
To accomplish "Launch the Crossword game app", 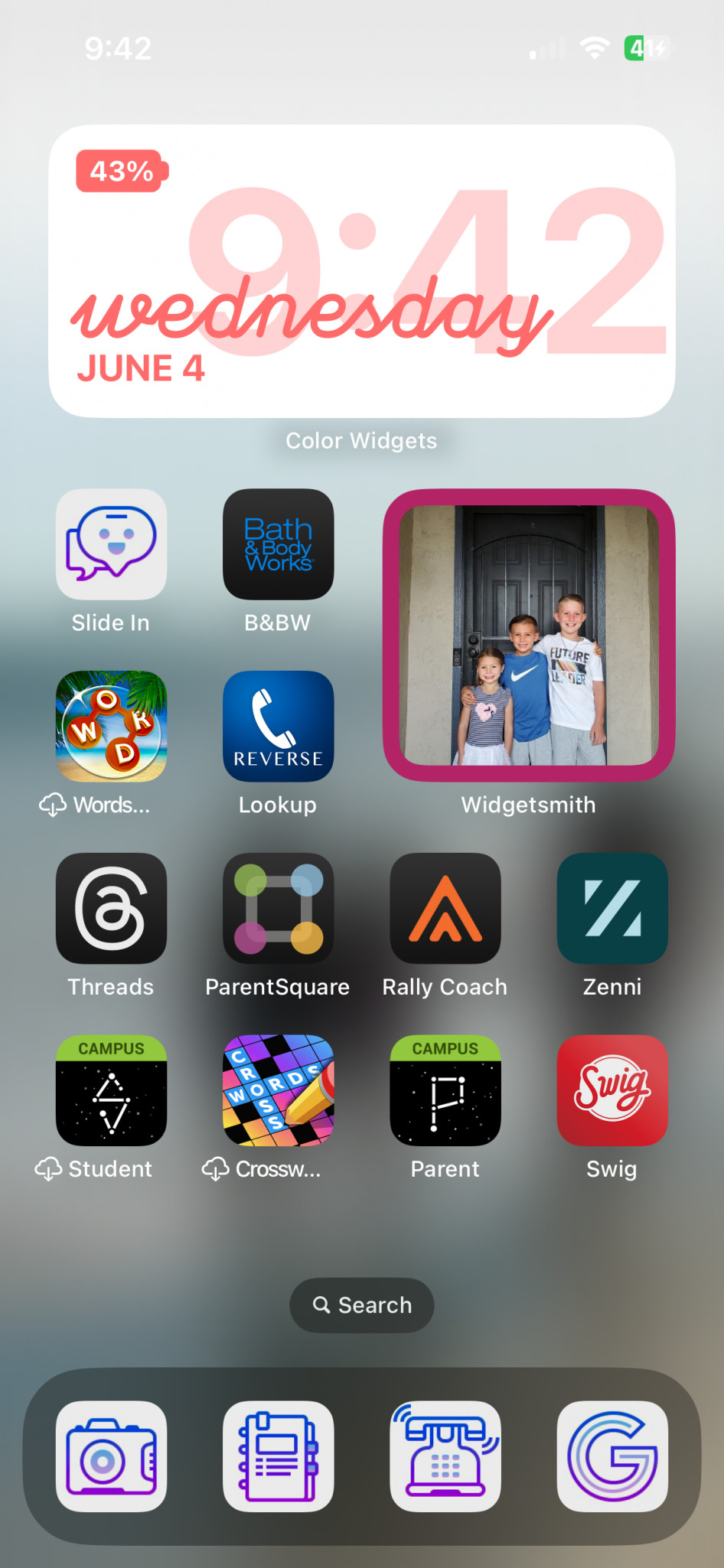I will pyautogui.click(x=279, y=1091).
